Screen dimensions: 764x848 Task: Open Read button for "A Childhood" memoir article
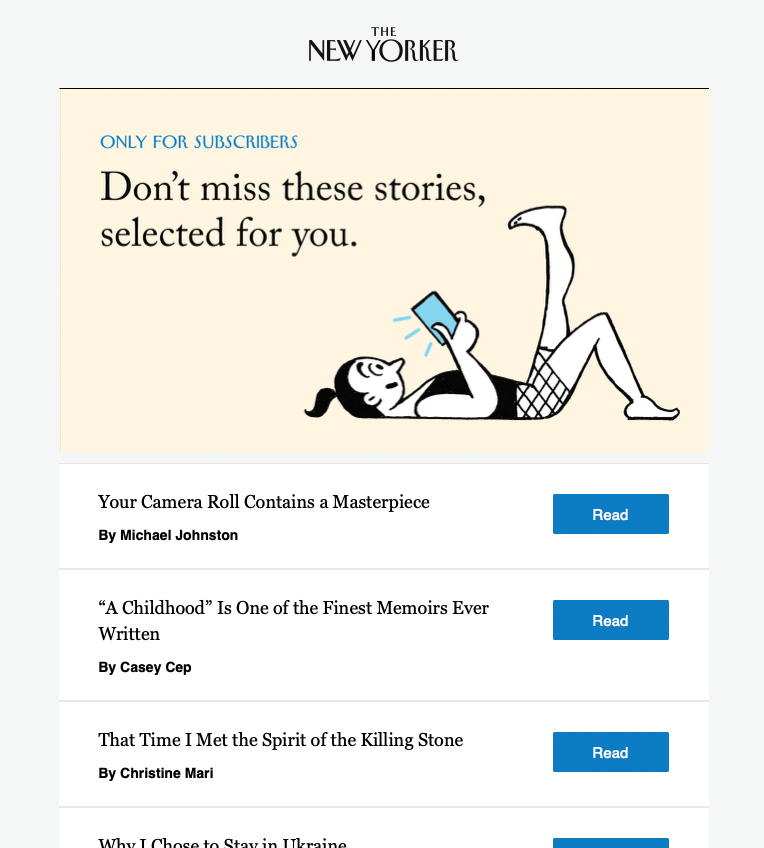point(610,620)
